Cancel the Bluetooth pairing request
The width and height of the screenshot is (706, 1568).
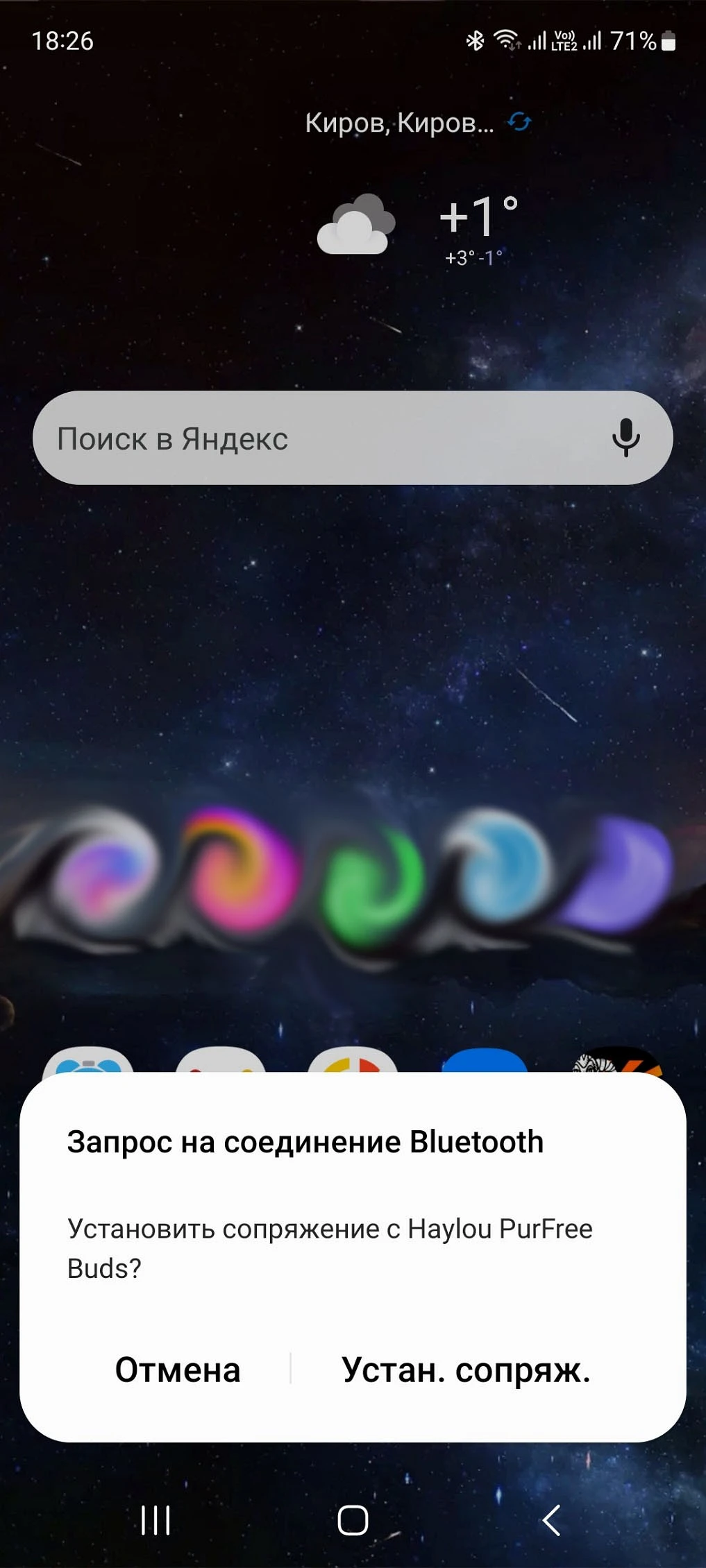pos(178,1370)
